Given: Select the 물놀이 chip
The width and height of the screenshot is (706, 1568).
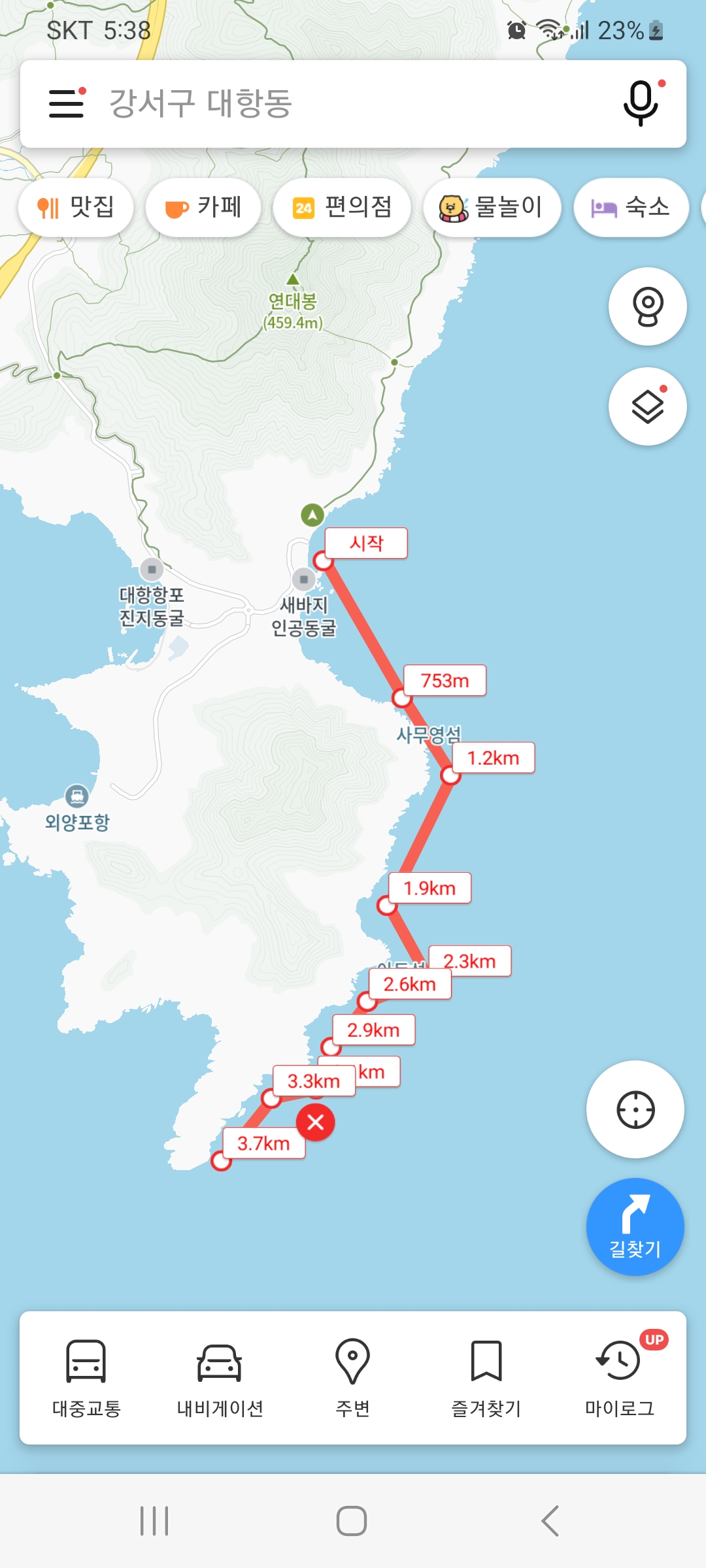Looking at the screenshot, I should [492, 208].
